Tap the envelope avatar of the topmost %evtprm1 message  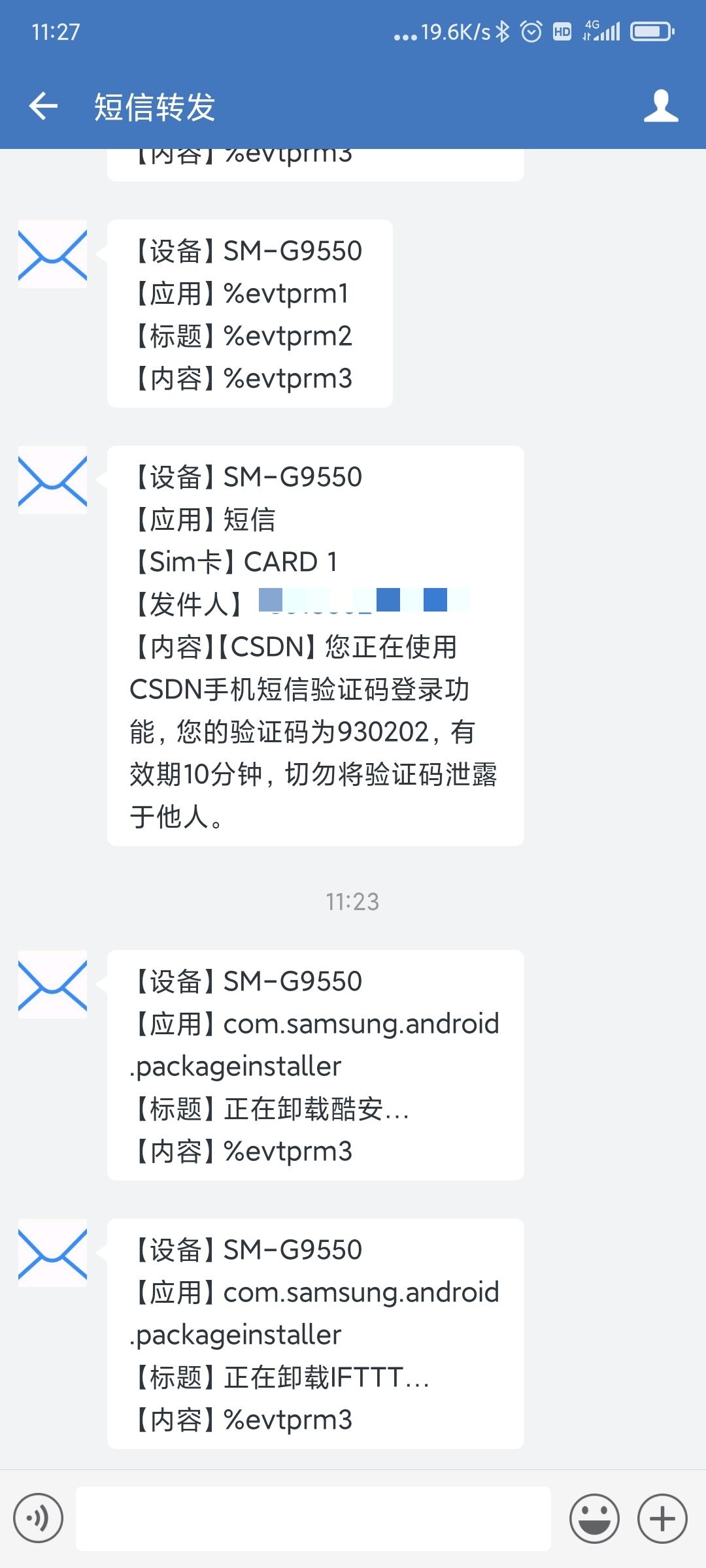pyautogui.click(x=52, y=255)
